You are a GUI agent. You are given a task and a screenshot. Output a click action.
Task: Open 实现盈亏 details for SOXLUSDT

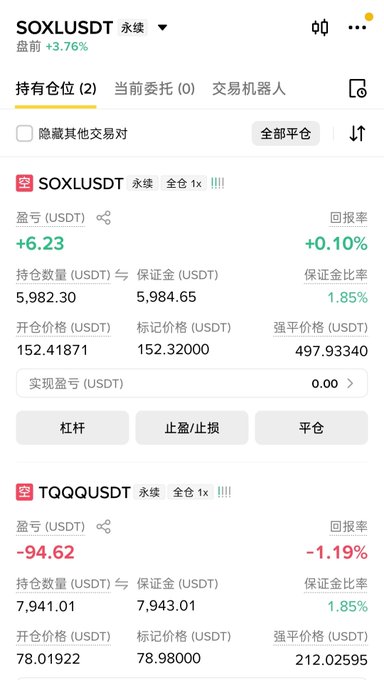192,383
